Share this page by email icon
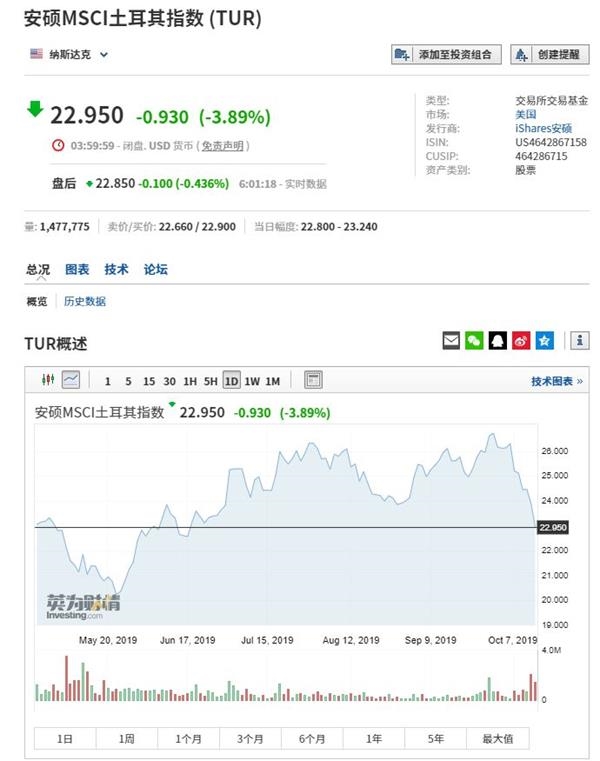Screen dimensions: 600x761 click(x=452, y=341)
